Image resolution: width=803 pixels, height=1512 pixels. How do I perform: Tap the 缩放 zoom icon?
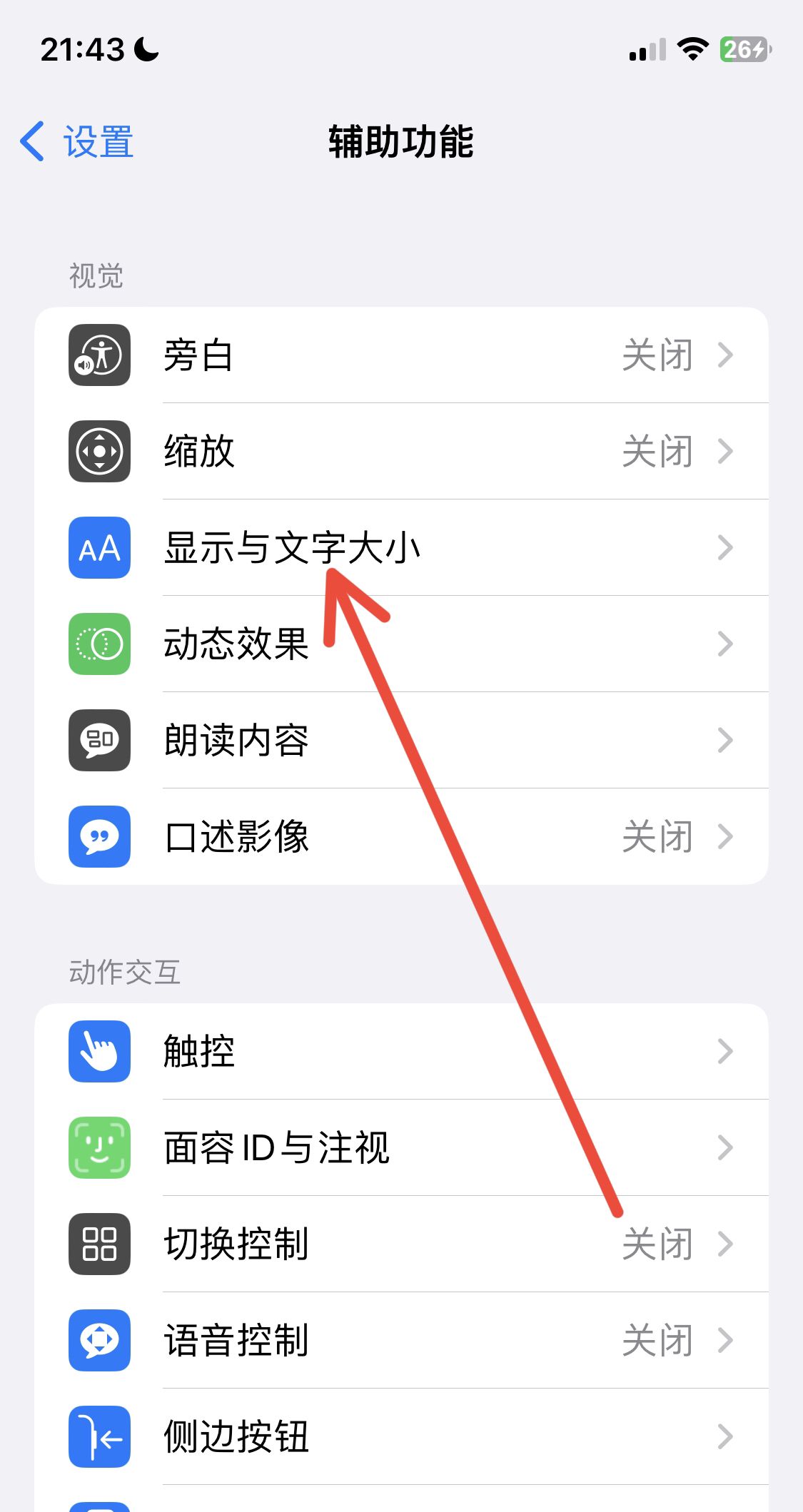[x=99, y=451]
